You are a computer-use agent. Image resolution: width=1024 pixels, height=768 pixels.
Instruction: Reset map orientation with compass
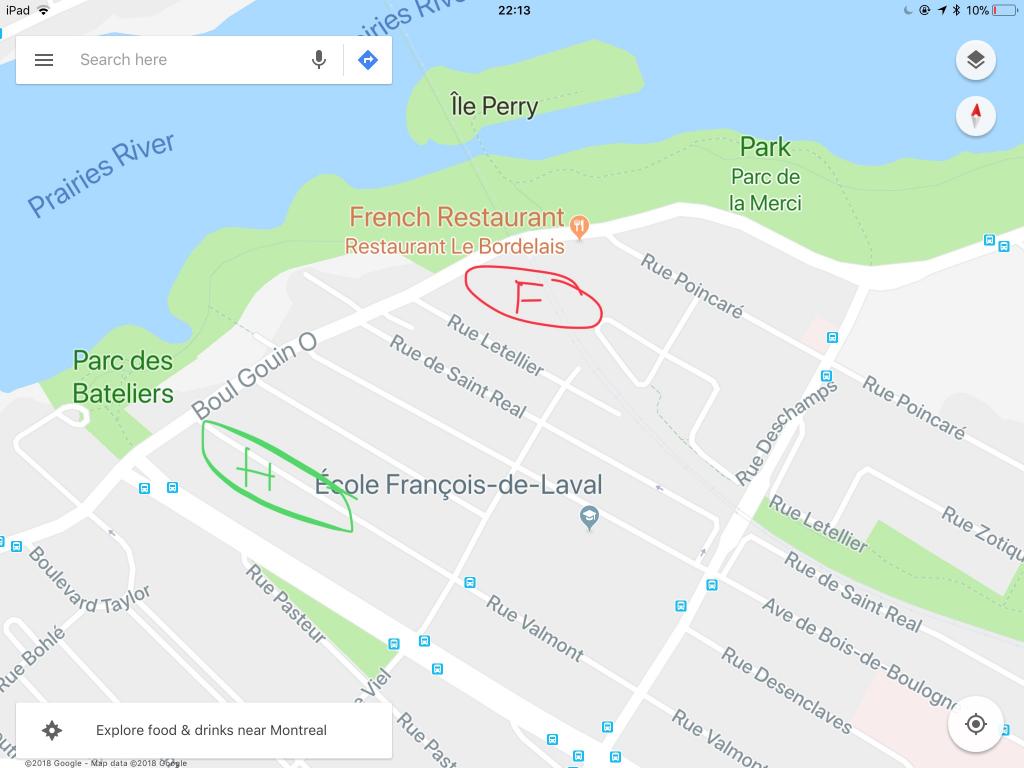click(976, 116)
